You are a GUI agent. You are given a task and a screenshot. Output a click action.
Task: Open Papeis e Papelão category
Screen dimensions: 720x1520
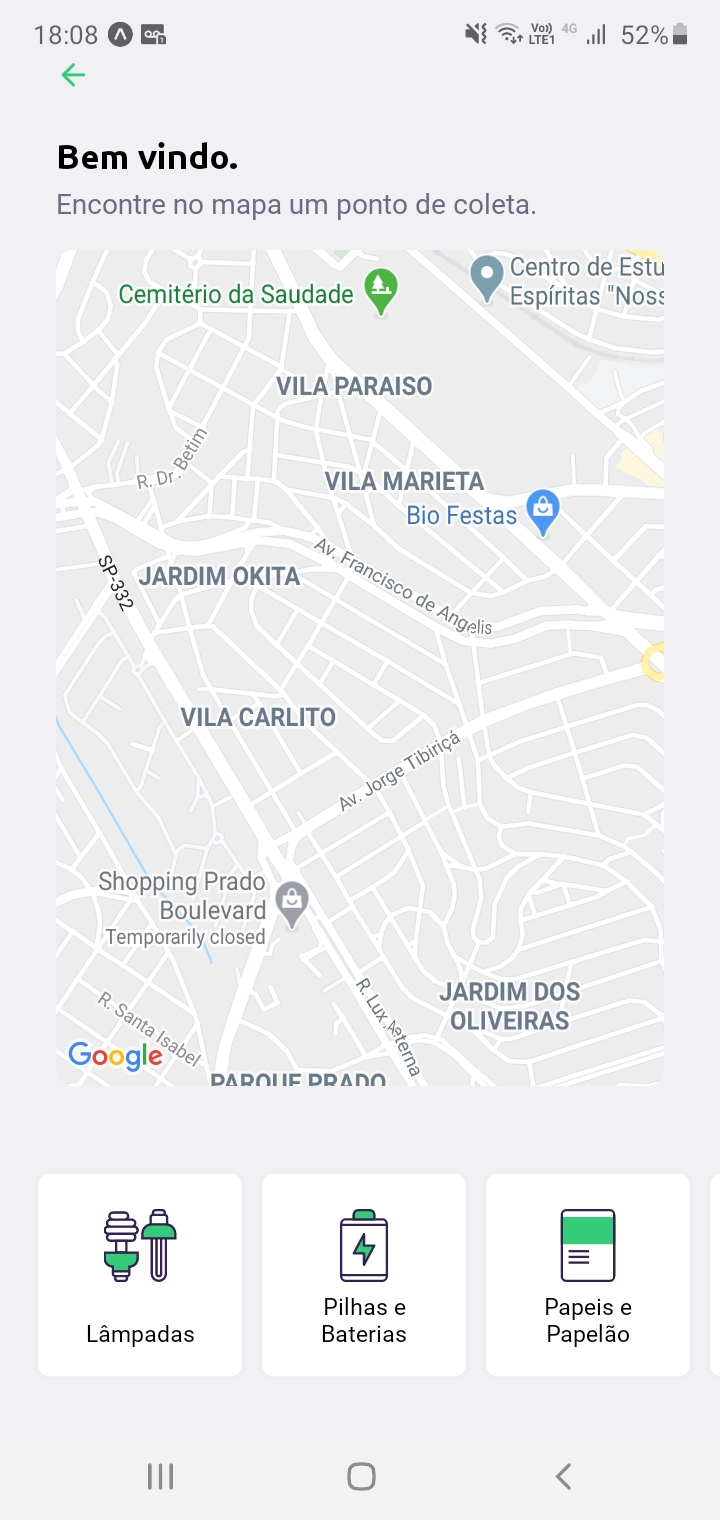tap(588, 1274)
